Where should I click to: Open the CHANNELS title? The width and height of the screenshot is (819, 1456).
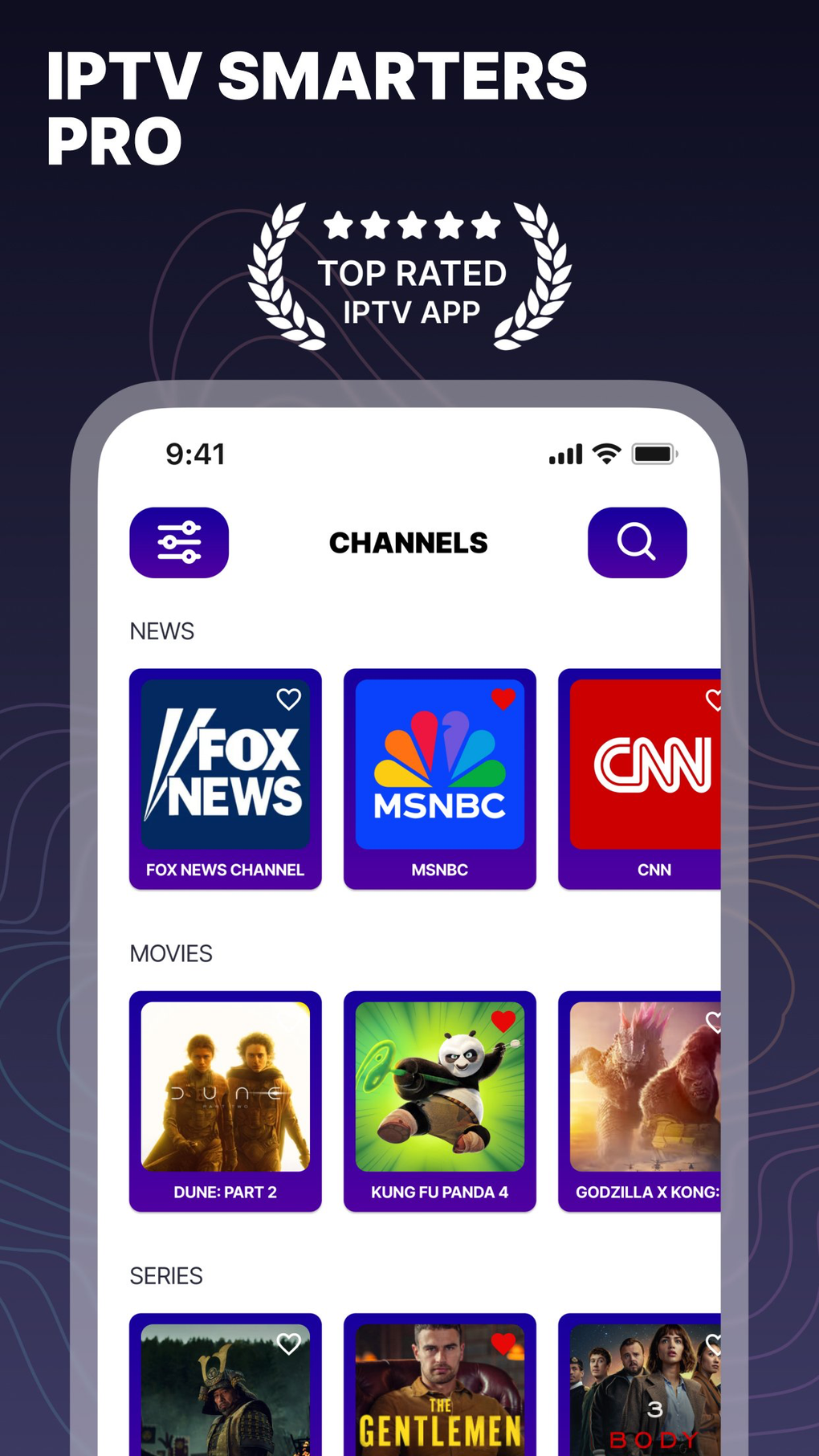409,542
